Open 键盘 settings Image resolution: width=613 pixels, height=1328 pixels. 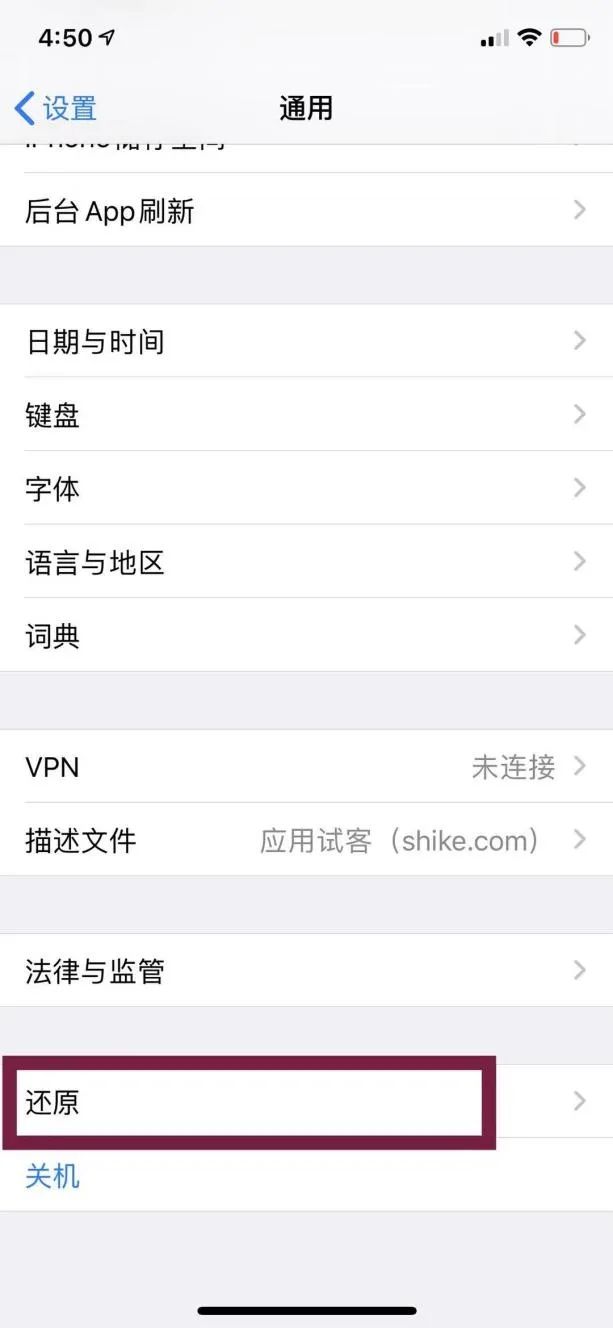[306, 414]
